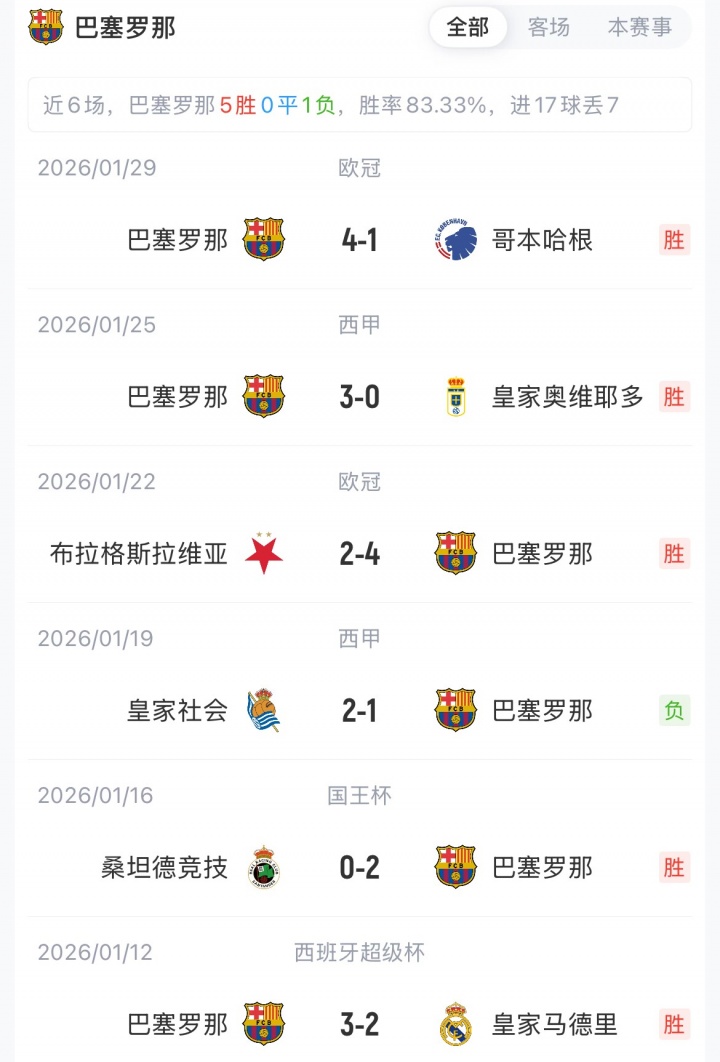Switch to the 本赛事 tab
Image resolution: width=720 pixels, height=1062 pixels.
(x=640, y=27)
